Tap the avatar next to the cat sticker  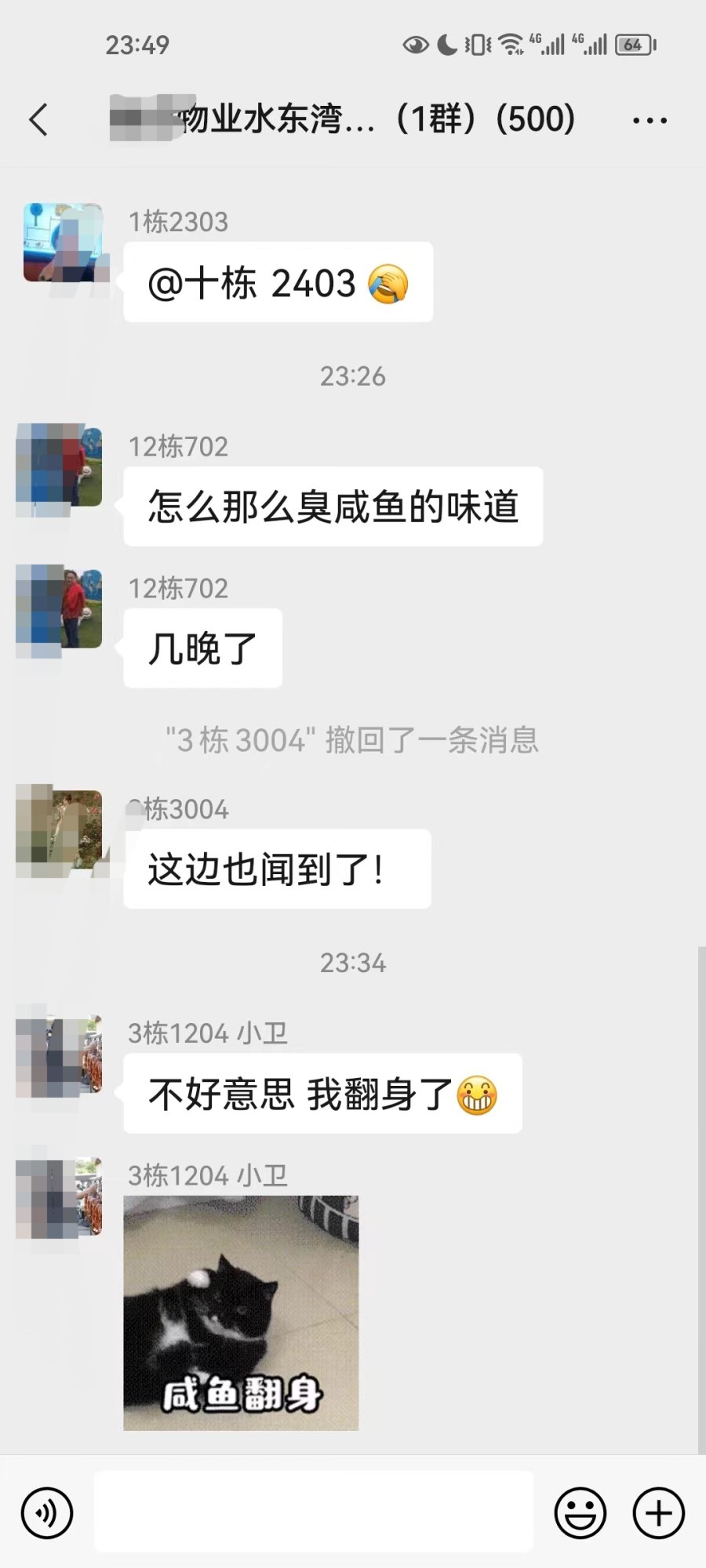coord(60,1197)
